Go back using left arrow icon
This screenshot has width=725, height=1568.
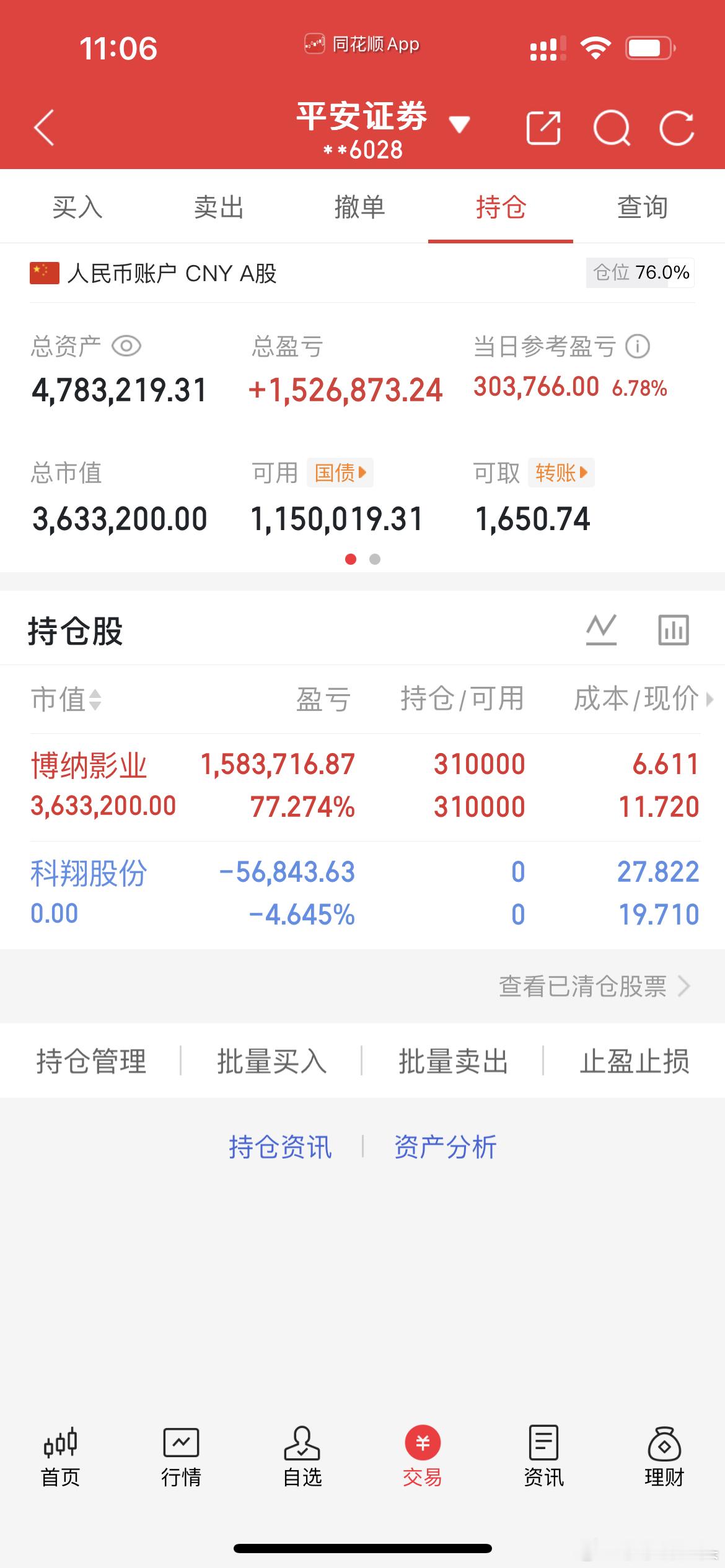pyautogui.click(x=43, y=128)
